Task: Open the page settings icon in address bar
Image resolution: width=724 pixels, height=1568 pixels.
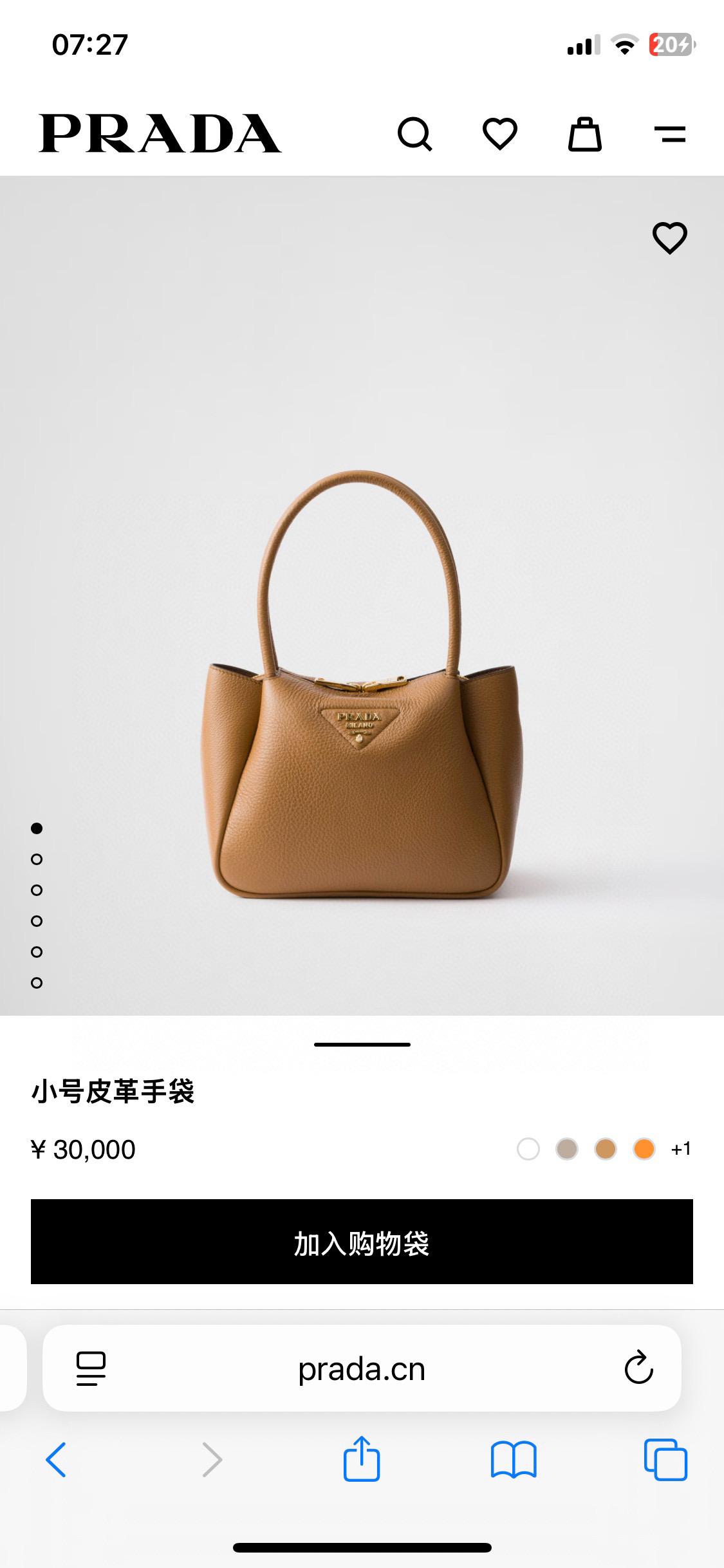Action: [x=91, y=1368]
